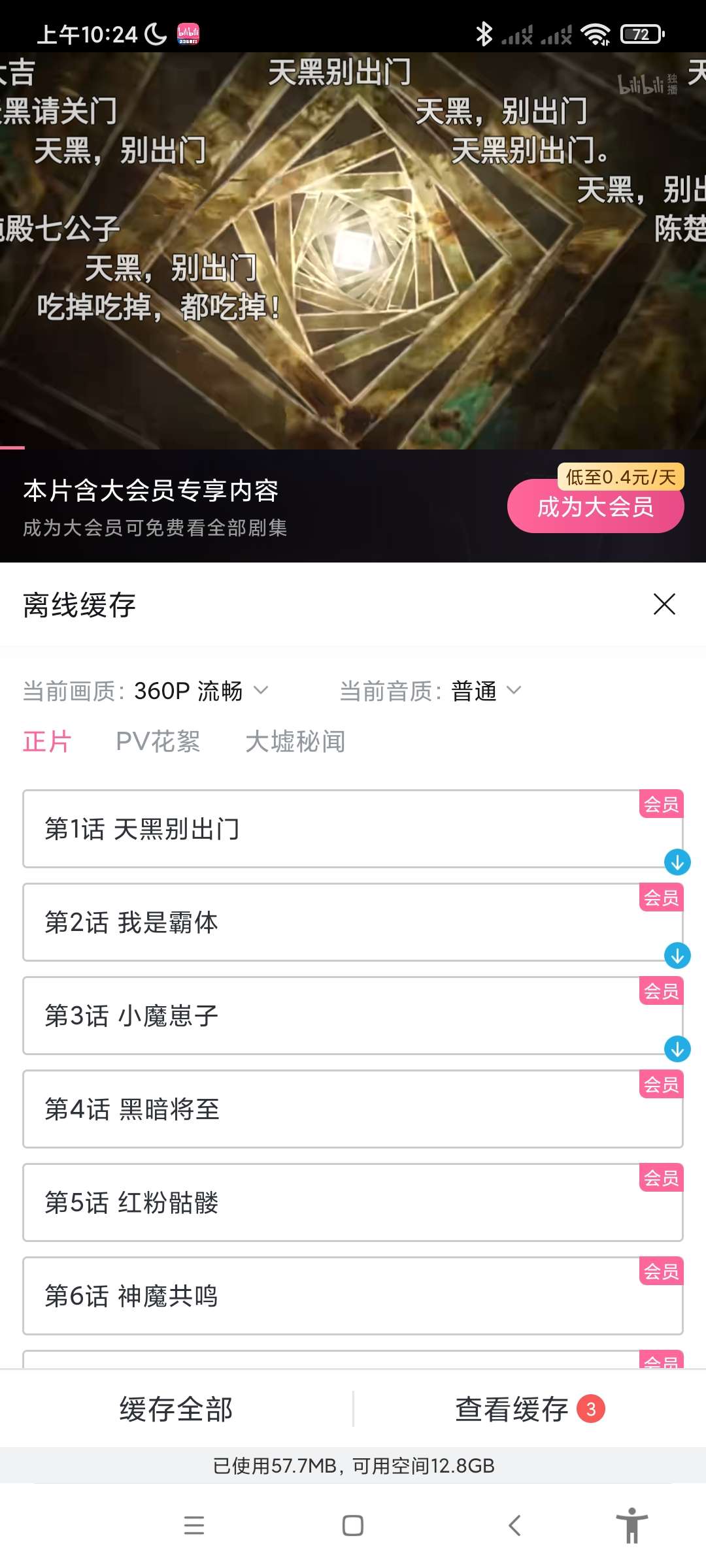Close the 离线缓存 panel

point(664,604)
